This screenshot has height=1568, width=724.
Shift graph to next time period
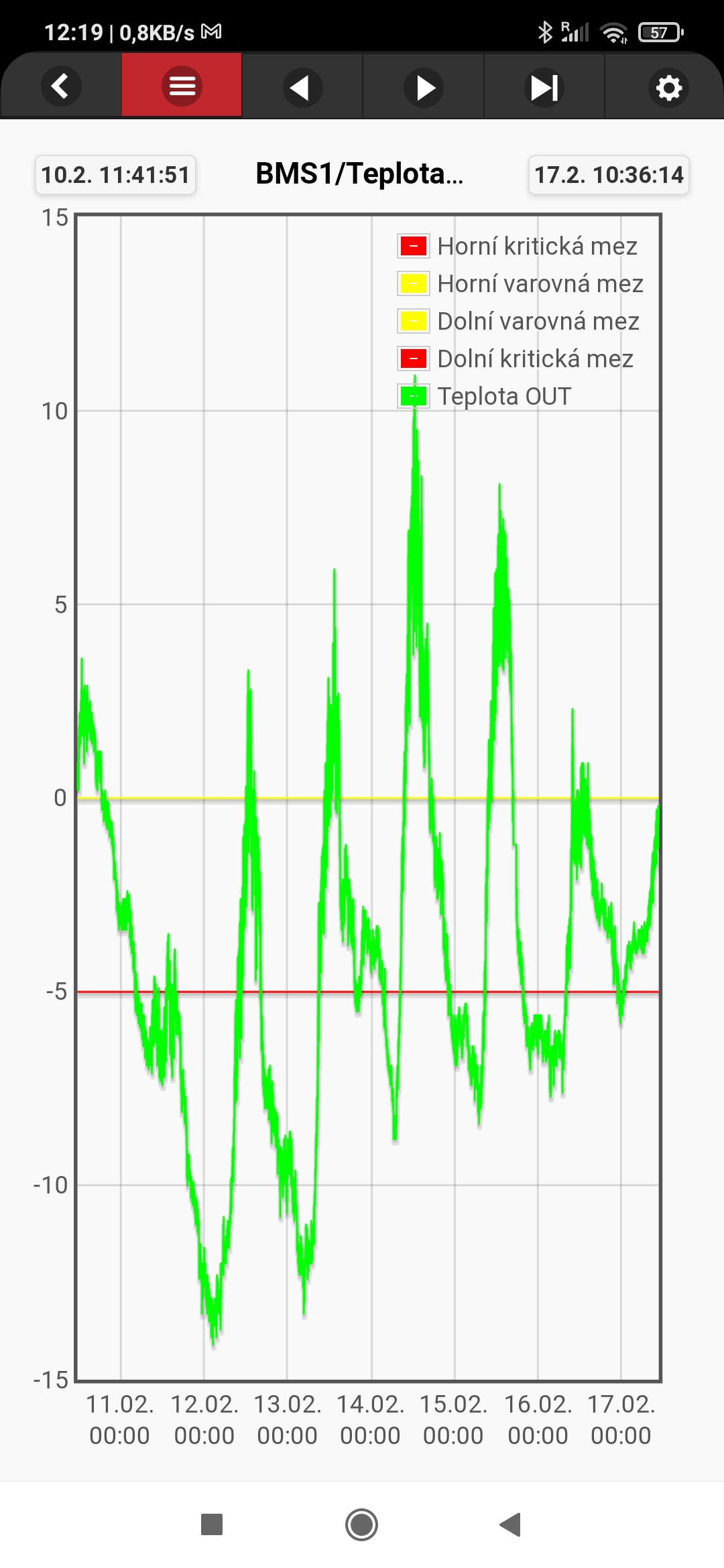424,87
